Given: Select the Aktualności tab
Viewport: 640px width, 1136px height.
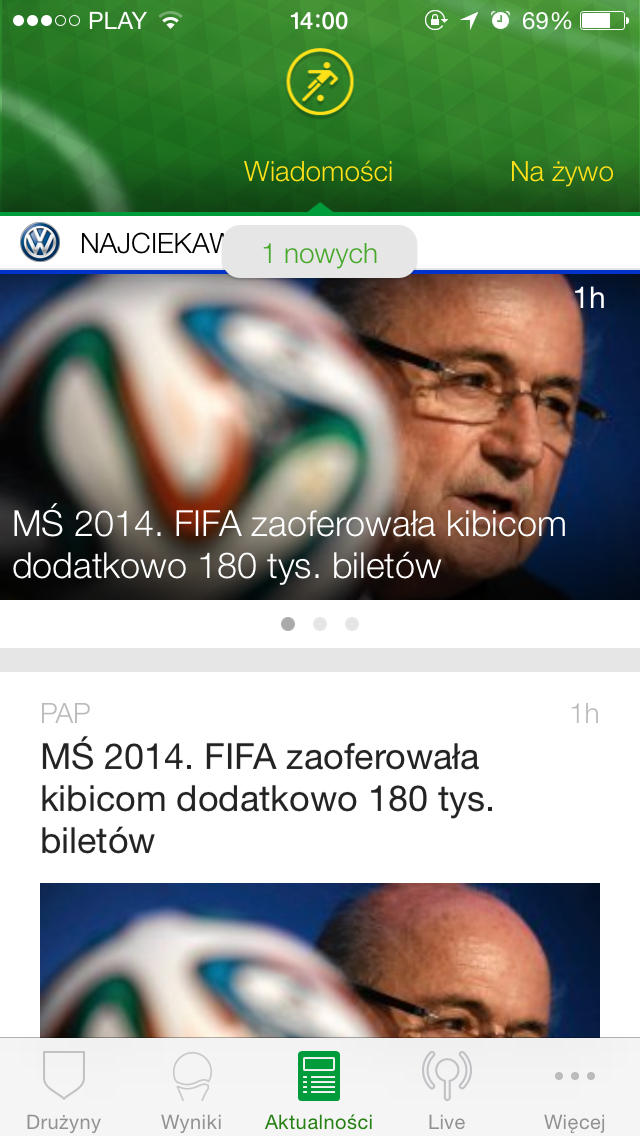Looking at the screenshot, I should click(319, 1090).
